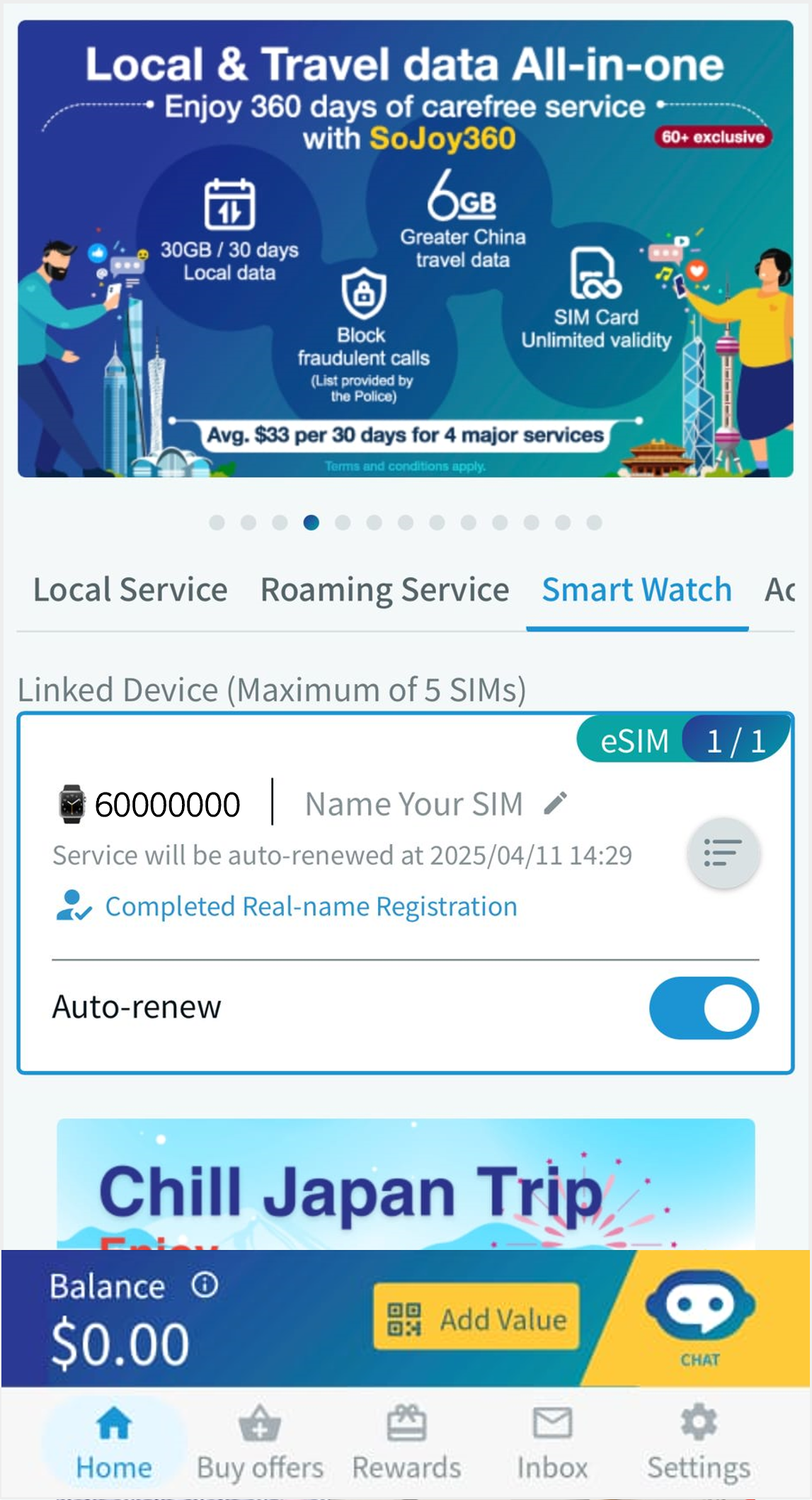812x1500 pixels.
Task: Switch to the Local Service tab
Action: [130, 590]
